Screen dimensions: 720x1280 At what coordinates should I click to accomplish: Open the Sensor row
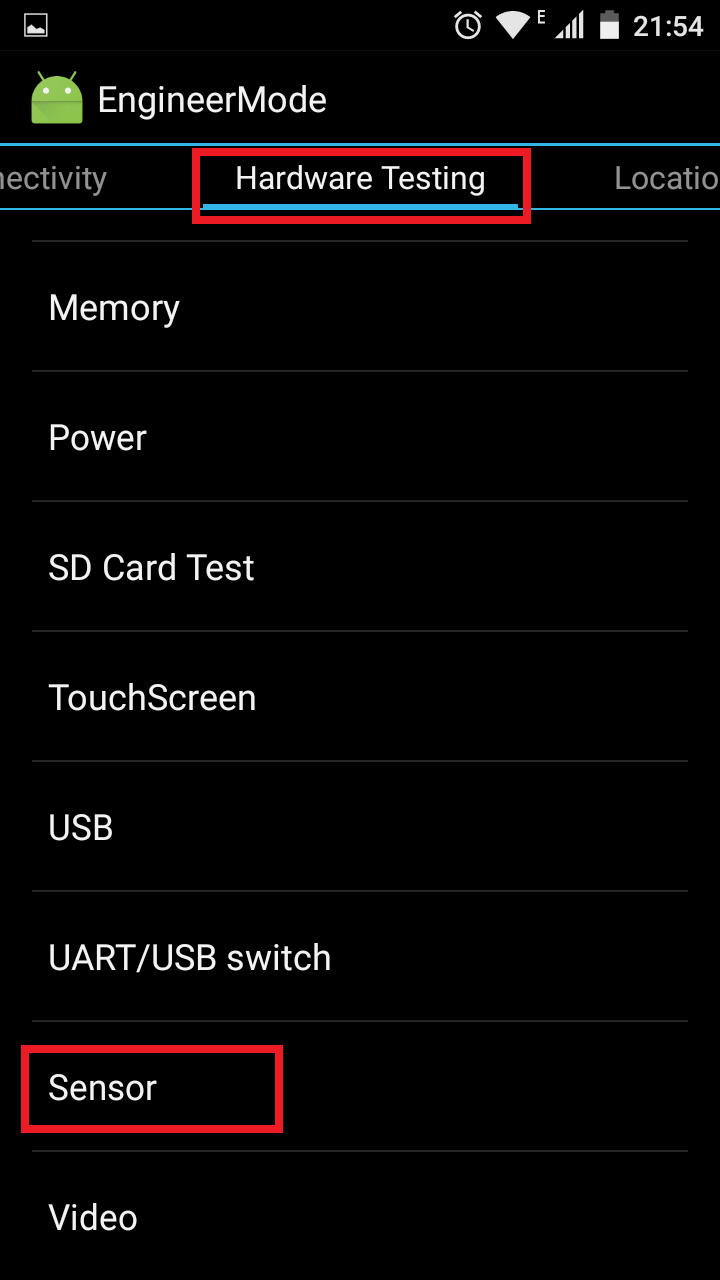pyautogui.click(x=360, y=1087)
